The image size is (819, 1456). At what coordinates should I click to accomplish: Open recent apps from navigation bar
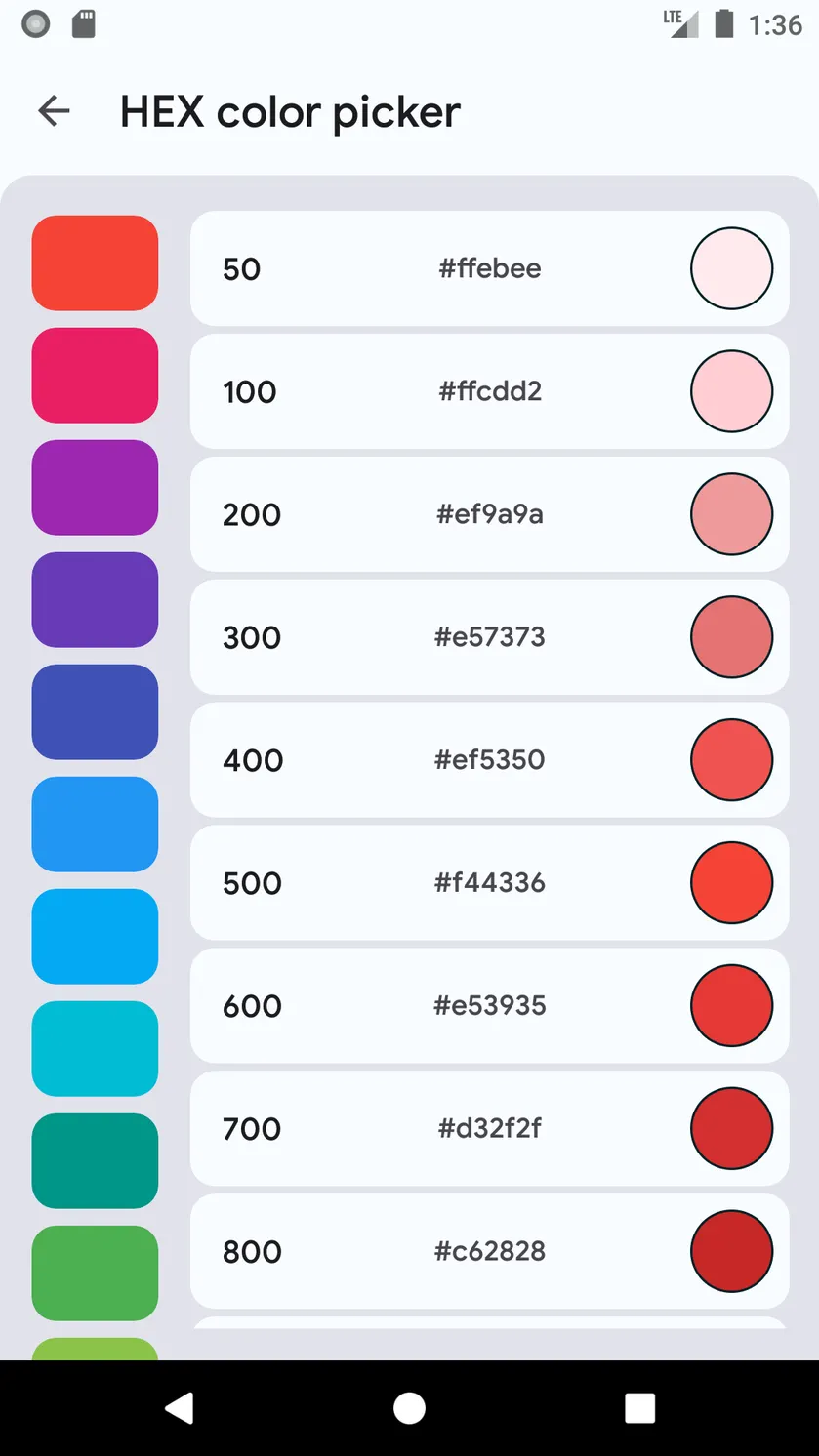(639, 1408)
